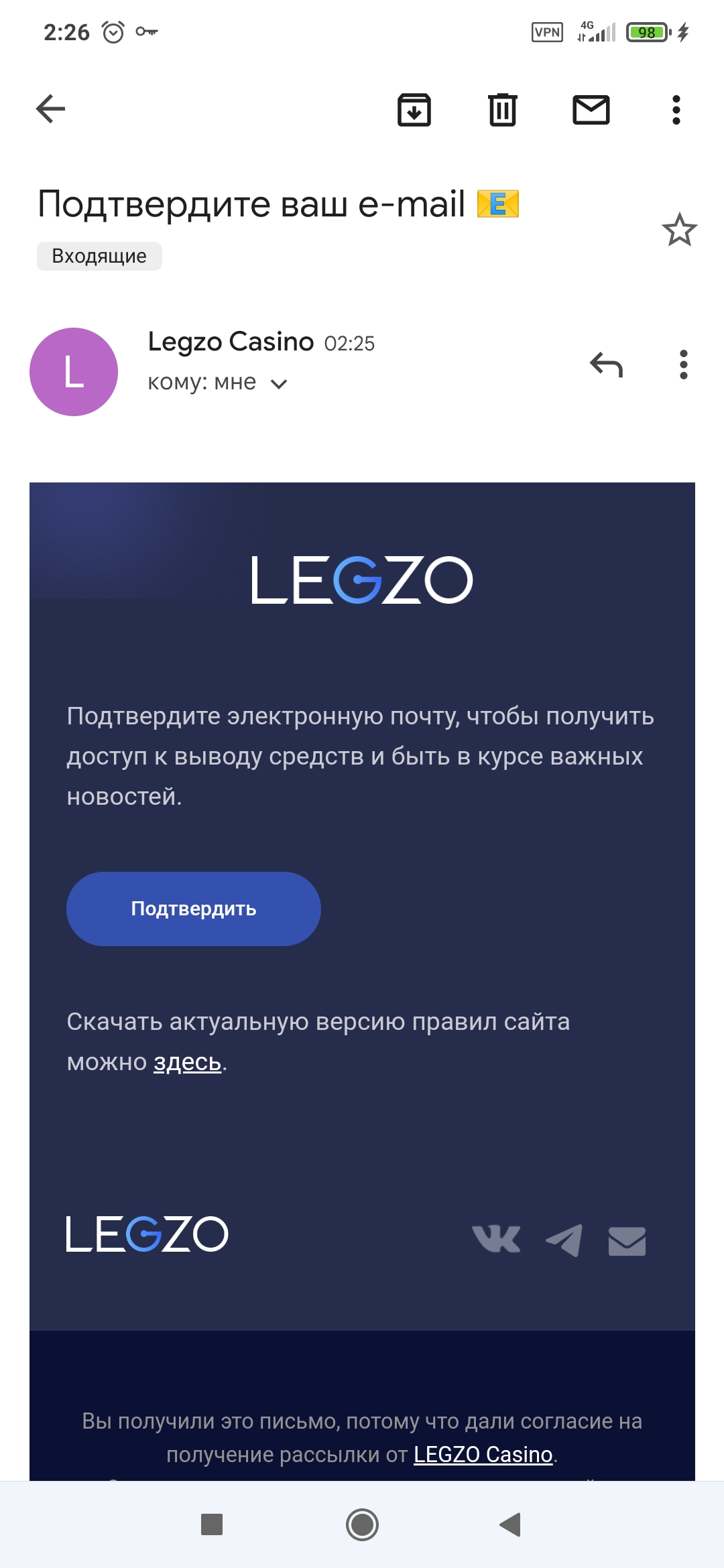Viewport: 724px width, 1568px height.
Task: Go to the system home screen
Action: [x=362, y=1525]
